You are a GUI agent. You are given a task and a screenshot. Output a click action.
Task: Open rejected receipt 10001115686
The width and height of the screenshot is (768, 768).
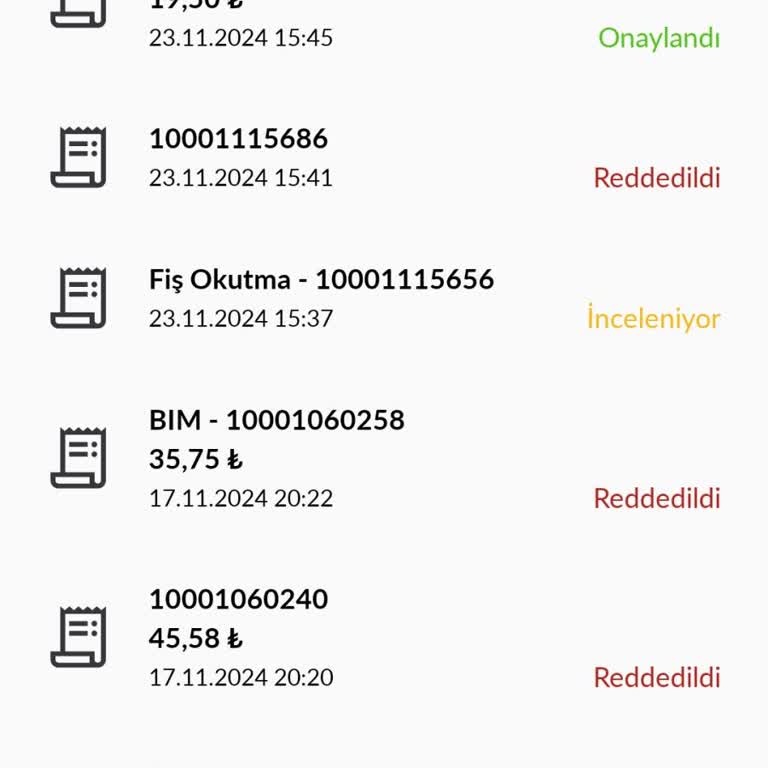pos(384,158)
